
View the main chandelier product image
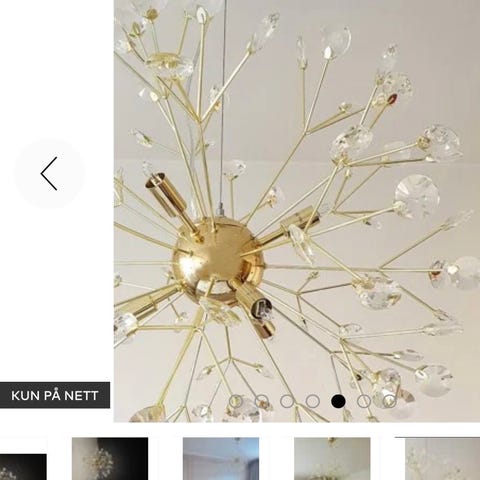(297, 211)
